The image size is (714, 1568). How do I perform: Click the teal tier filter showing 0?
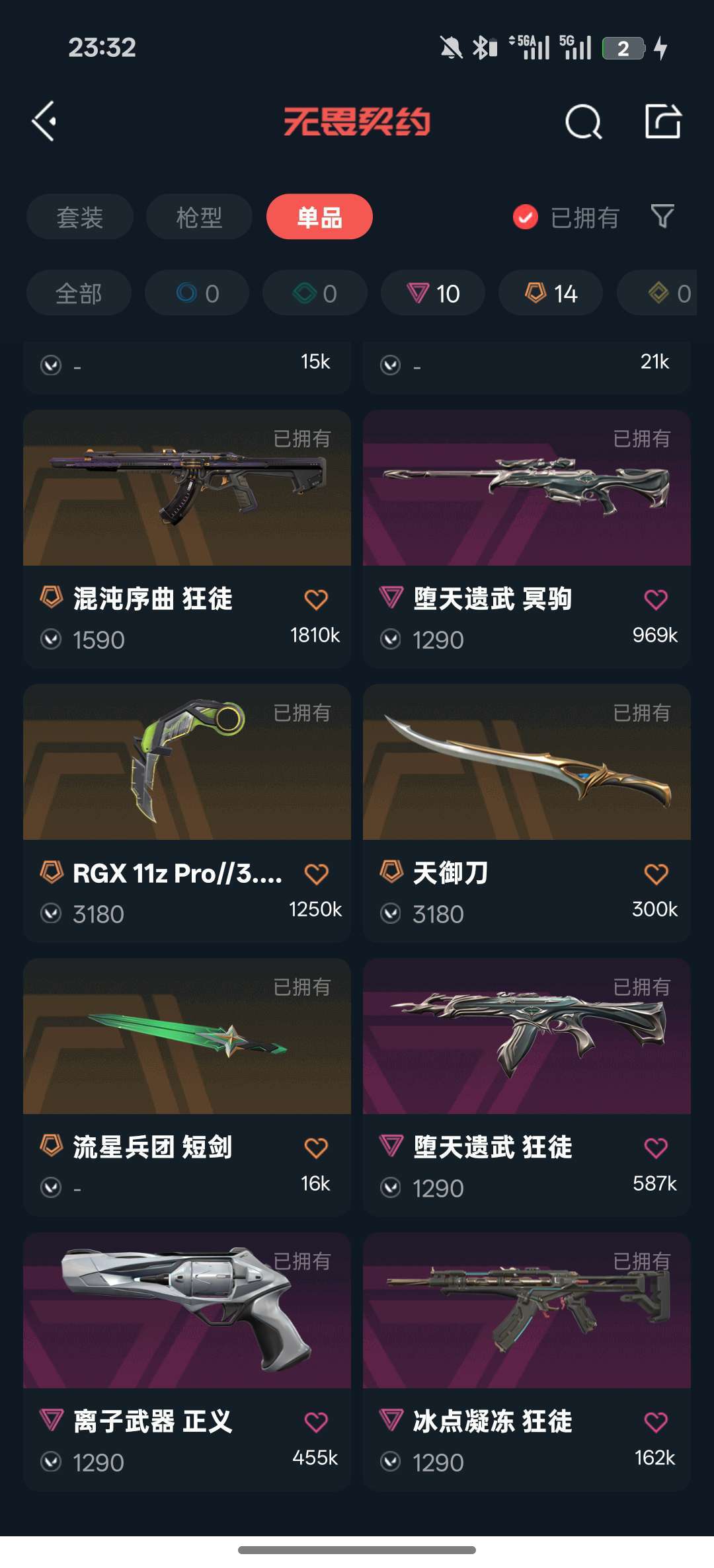pyautogui.click(x=315, y=293)
